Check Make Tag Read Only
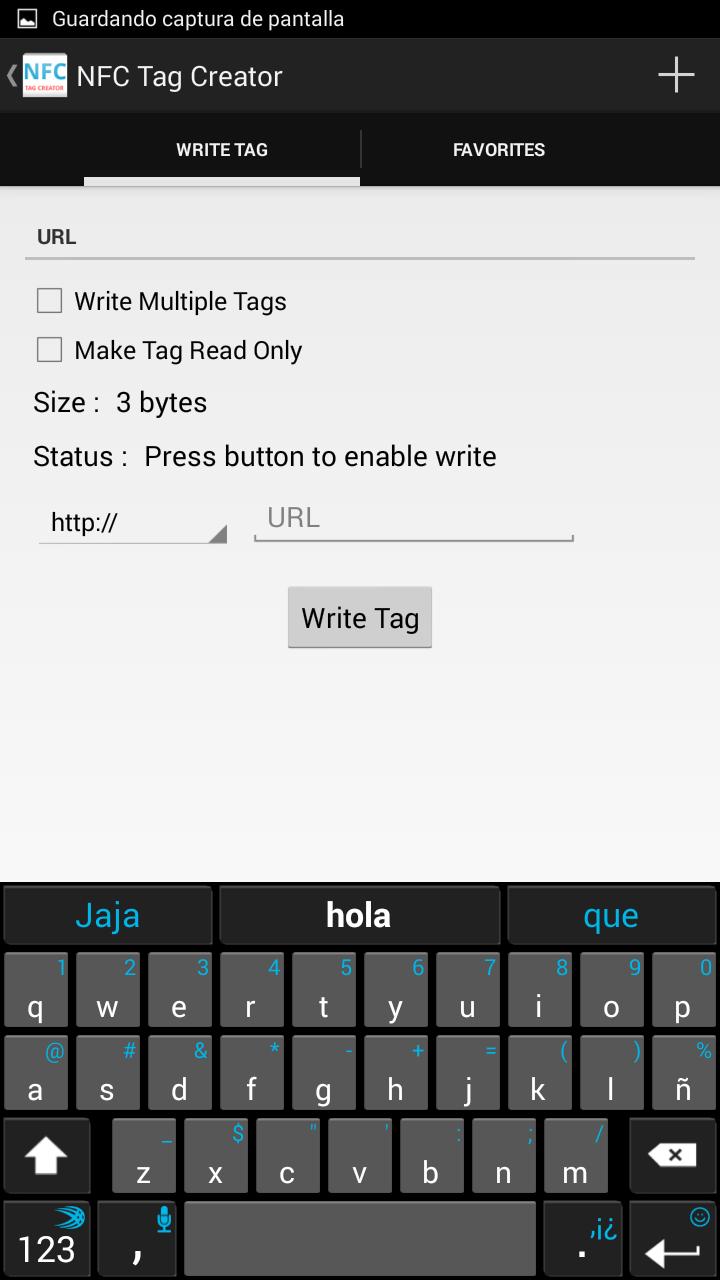Screen dimensions: 720x1280 coord(49,350)
